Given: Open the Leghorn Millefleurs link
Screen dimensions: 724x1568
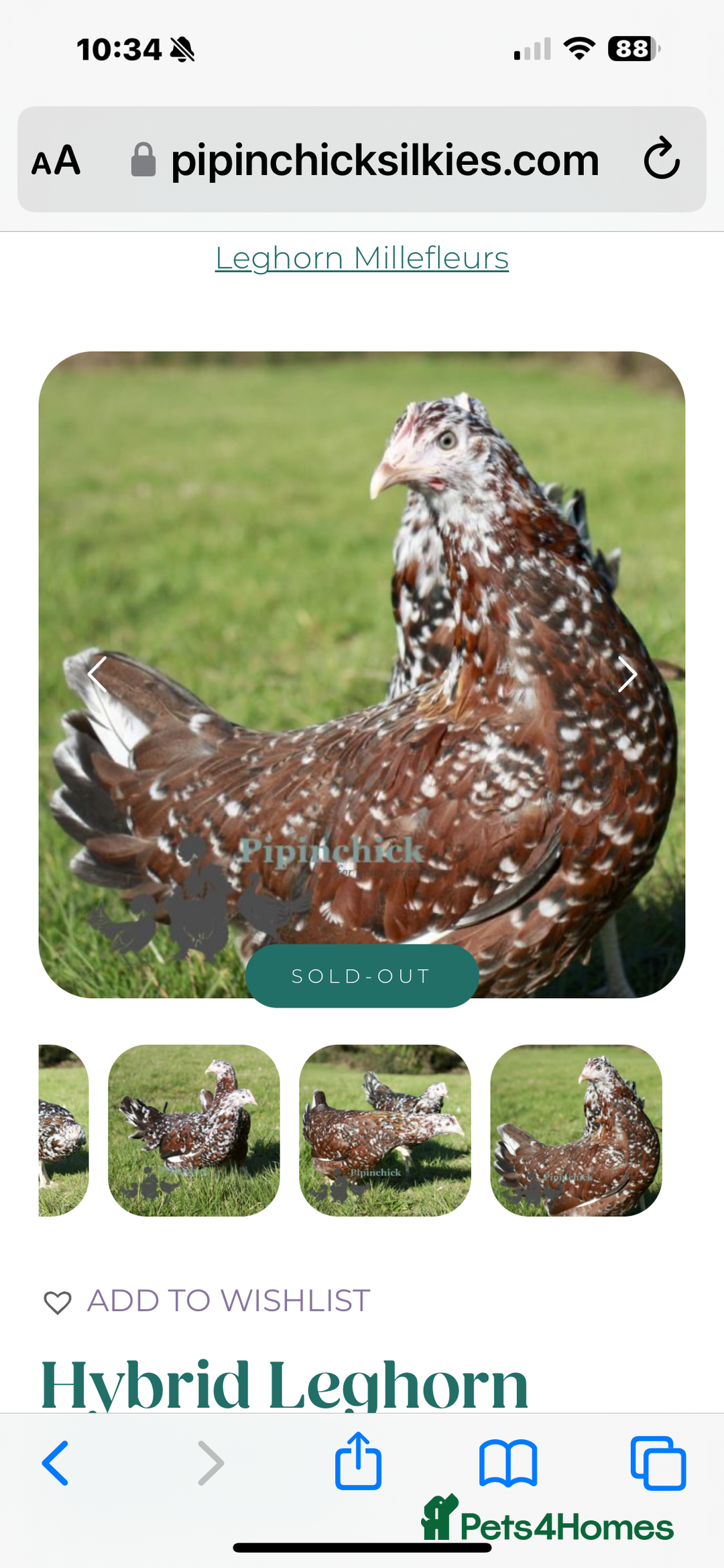Looking at the screenshot, I should tap(361, 258).
